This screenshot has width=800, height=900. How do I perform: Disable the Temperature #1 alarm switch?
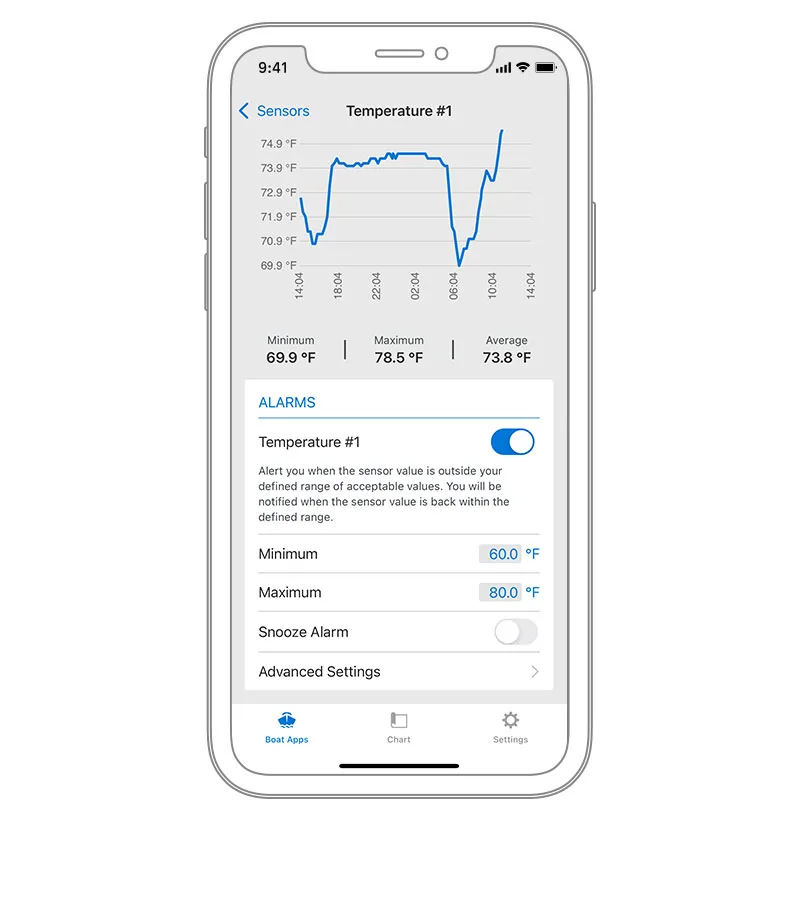pos(512,442)
